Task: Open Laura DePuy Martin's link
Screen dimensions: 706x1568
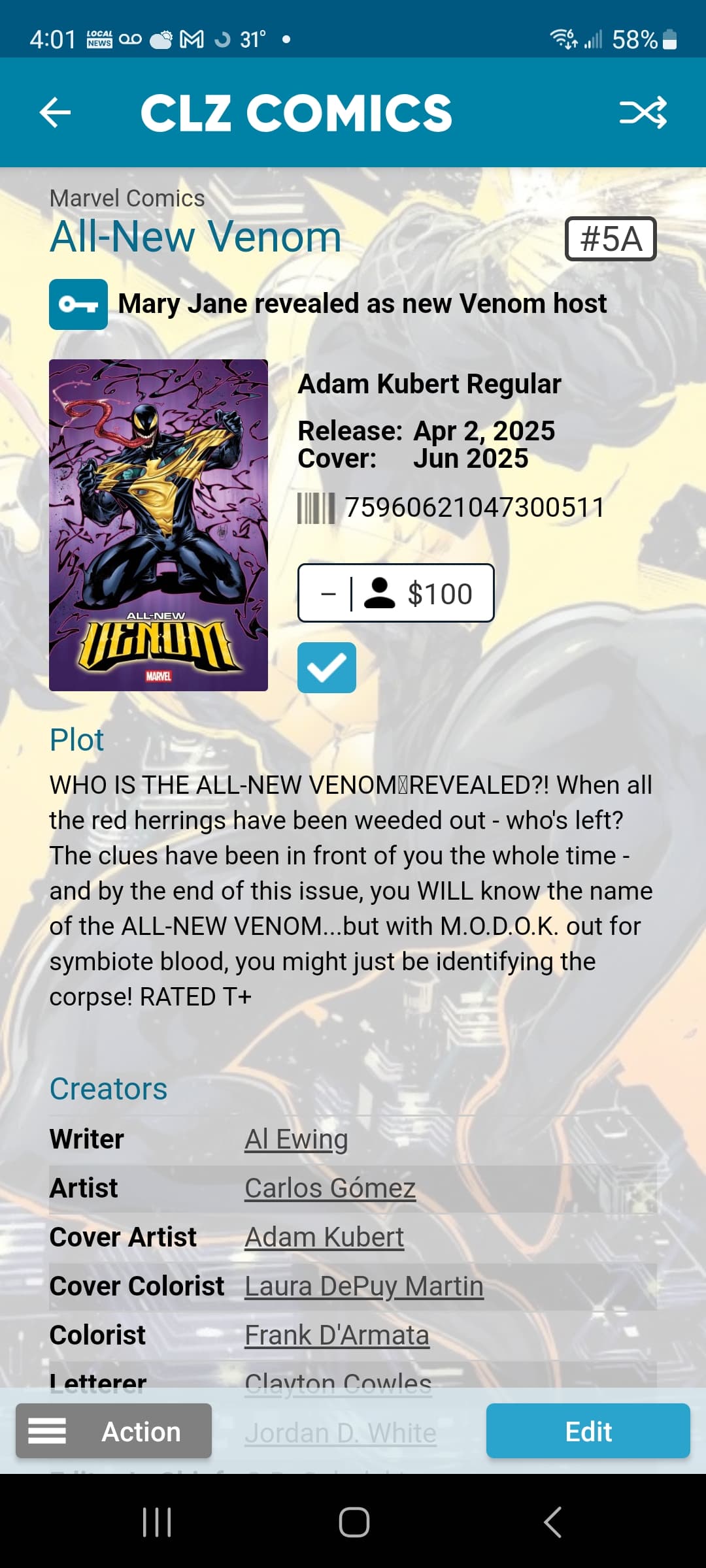Action: (x=364, y=1286)
